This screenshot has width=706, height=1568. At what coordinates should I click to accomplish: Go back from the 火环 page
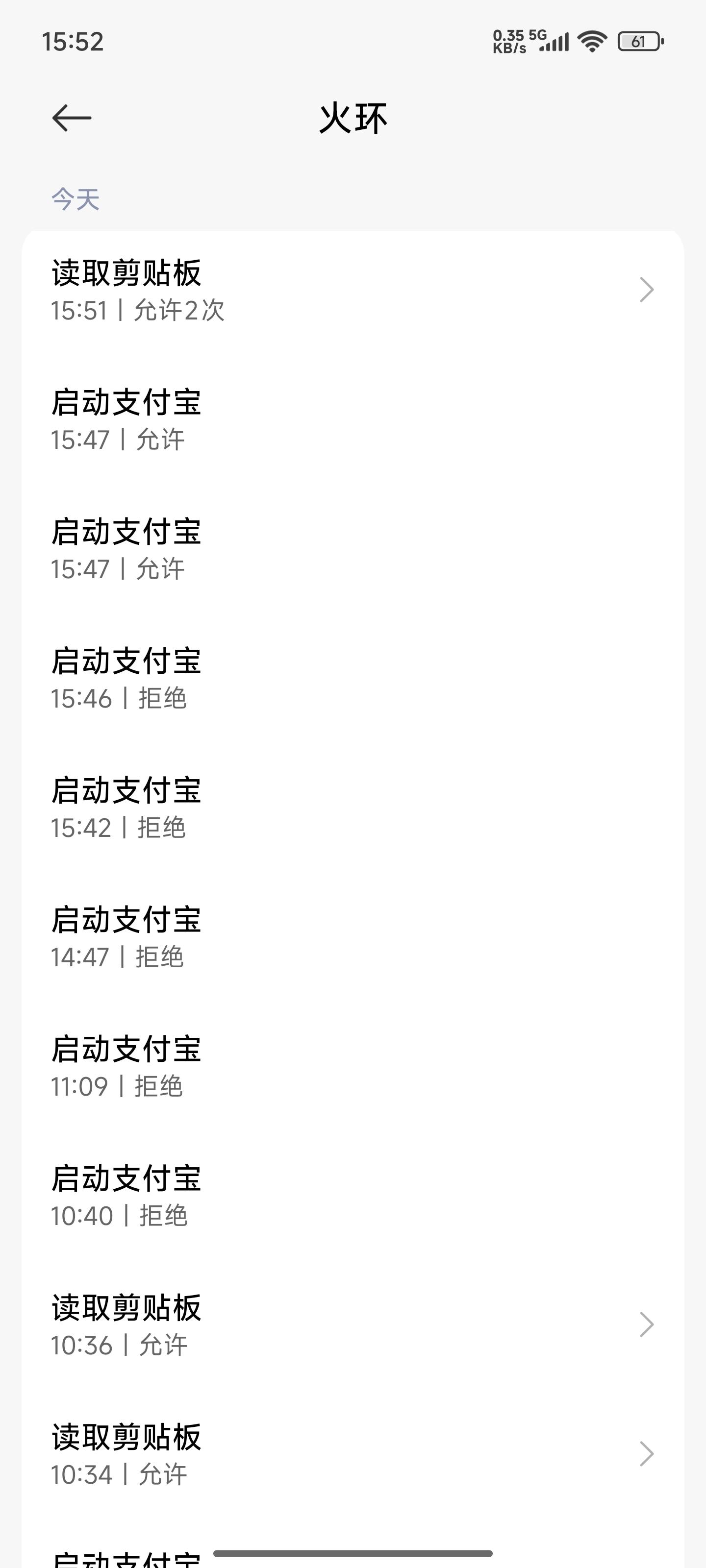(72, 118)
